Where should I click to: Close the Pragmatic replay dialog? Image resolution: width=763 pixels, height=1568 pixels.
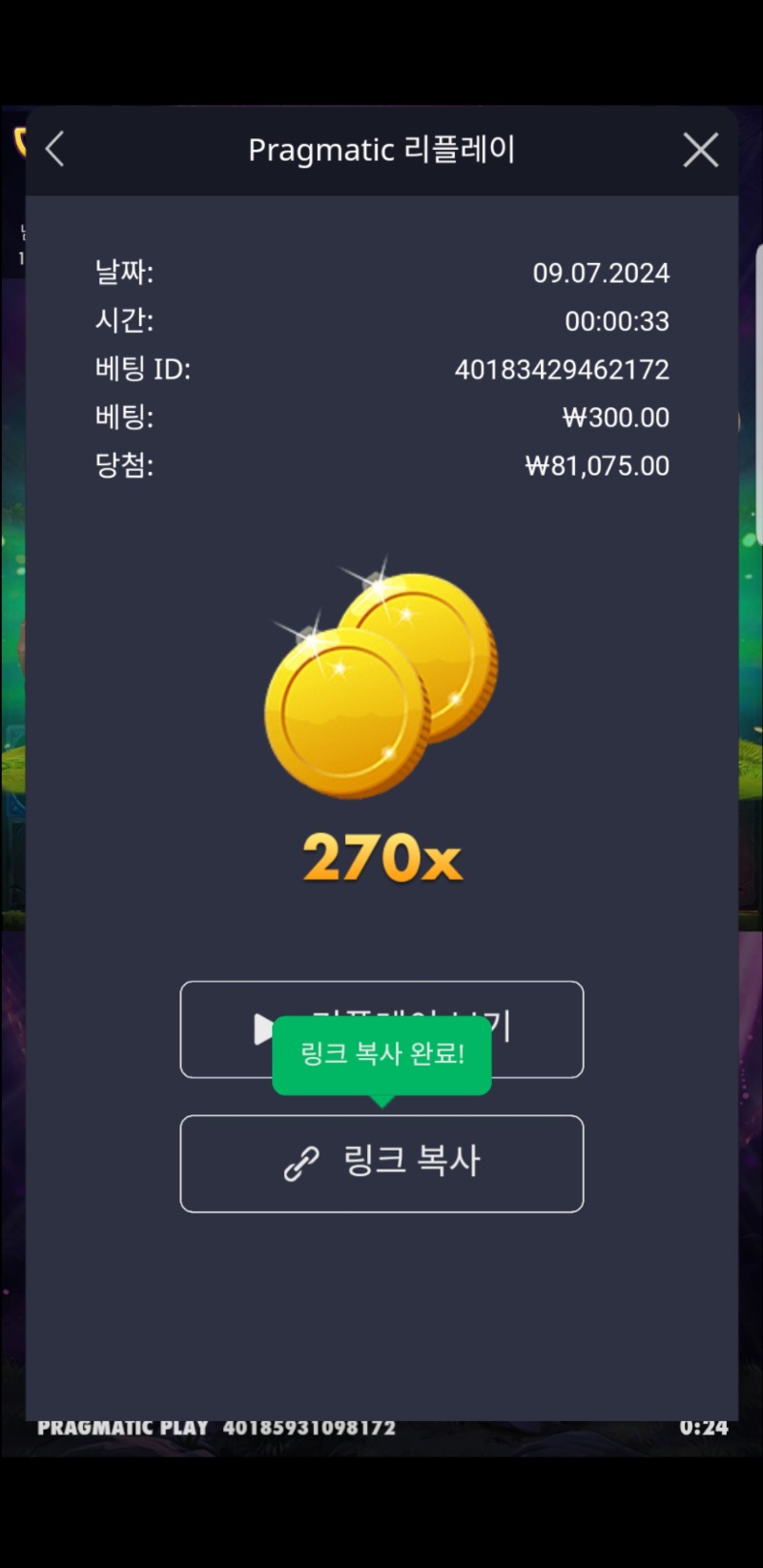[x=701, y=150]
